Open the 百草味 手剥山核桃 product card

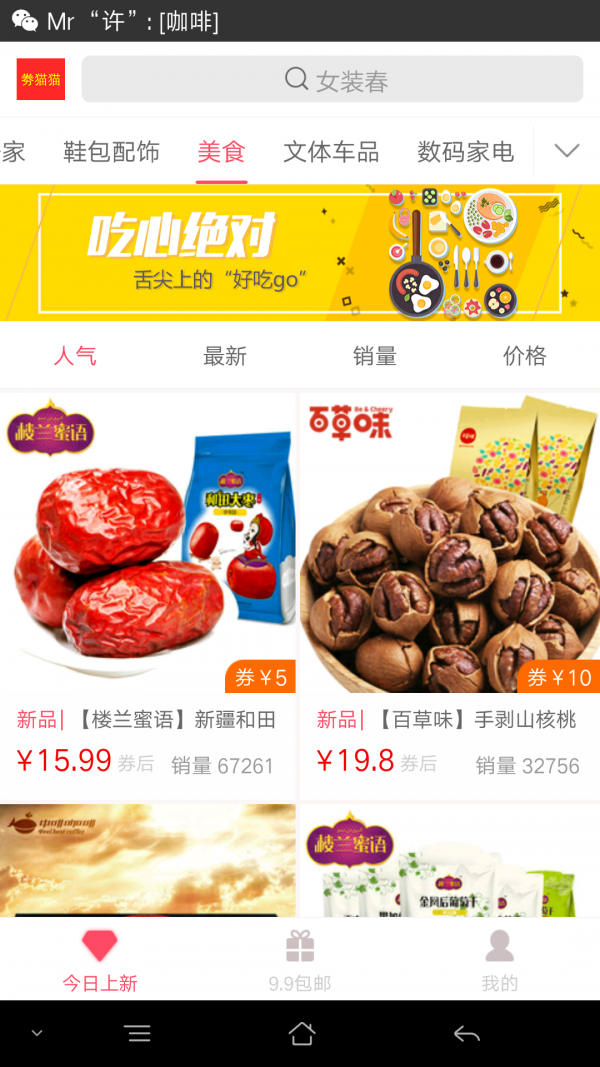450,590
